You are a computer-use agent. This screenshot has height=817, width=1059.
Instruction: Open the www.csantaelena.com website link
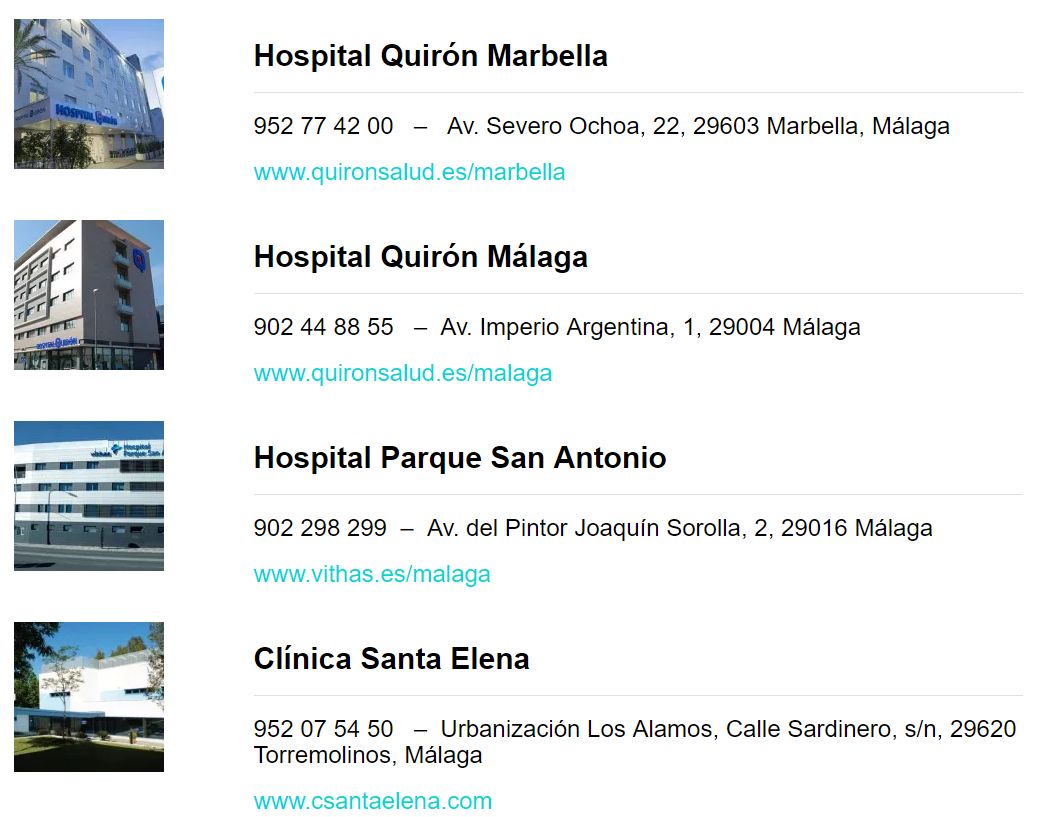pos(372,801)
